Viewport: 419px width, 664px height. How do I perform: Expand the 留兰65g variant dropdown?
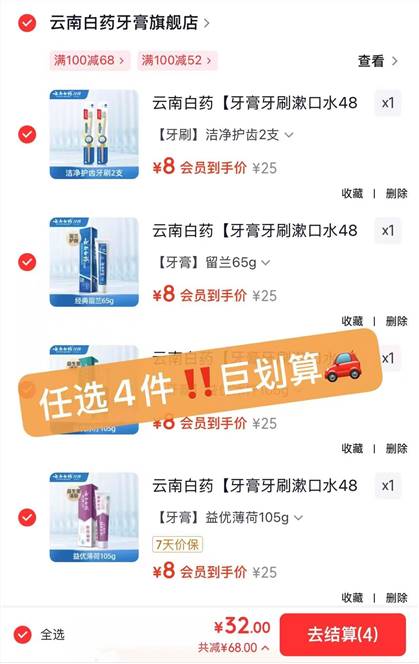[x=214, y=263]
